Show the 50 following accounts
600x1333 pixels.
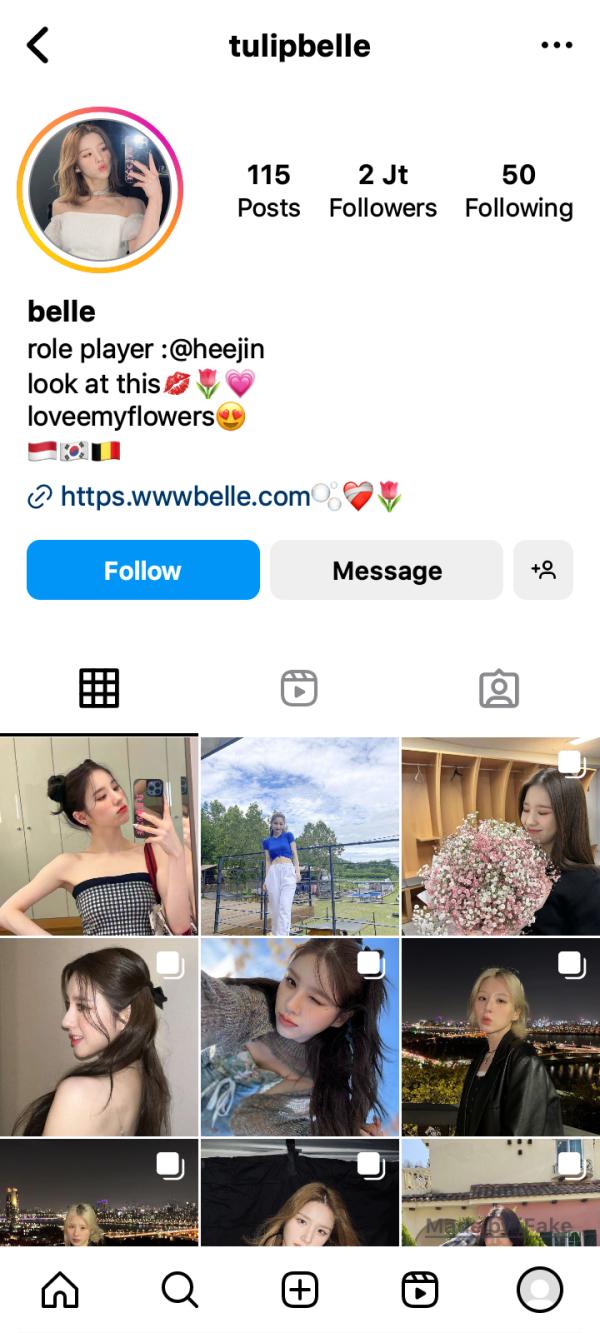518,191
